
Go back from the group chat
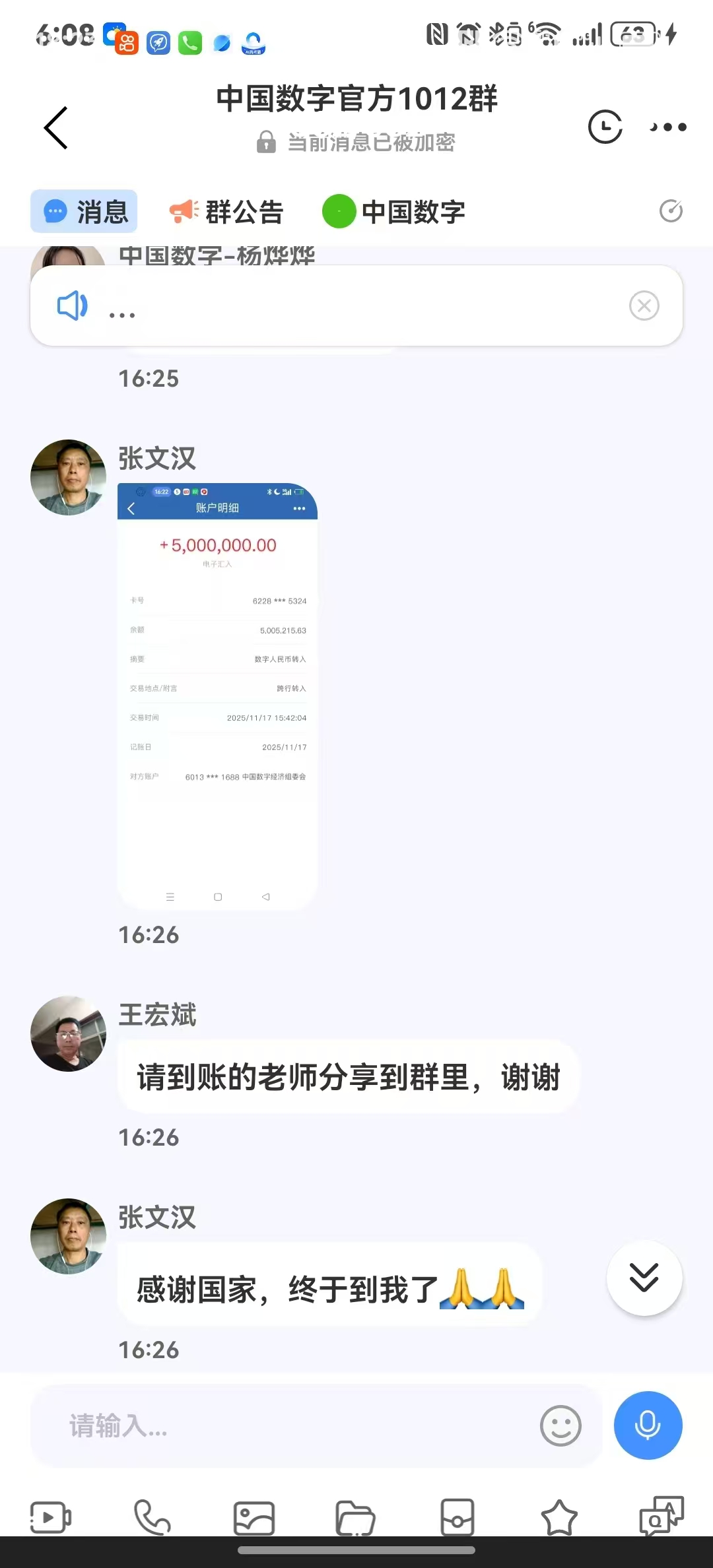(x=56, y=127)
